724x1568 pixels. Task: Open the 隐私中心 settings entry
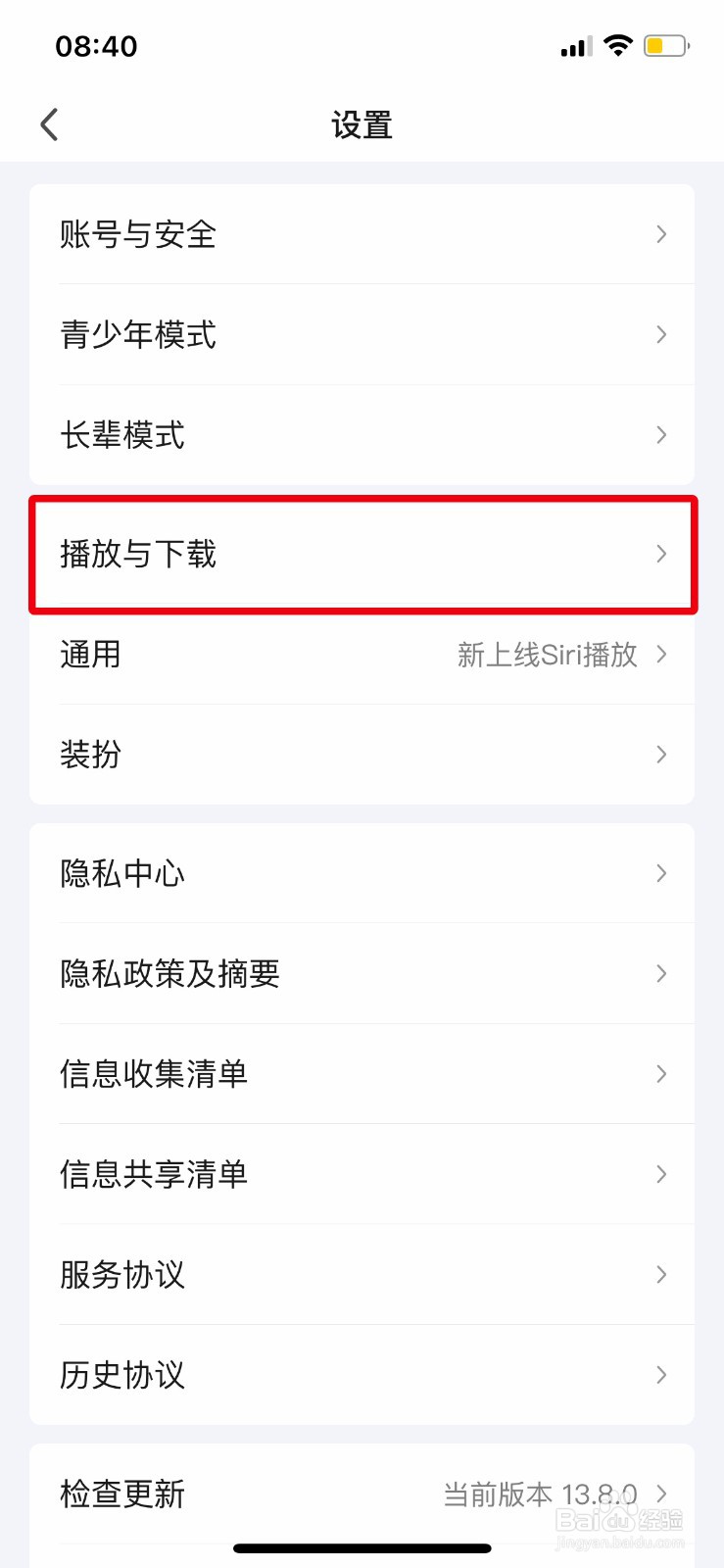pos(362,874)
